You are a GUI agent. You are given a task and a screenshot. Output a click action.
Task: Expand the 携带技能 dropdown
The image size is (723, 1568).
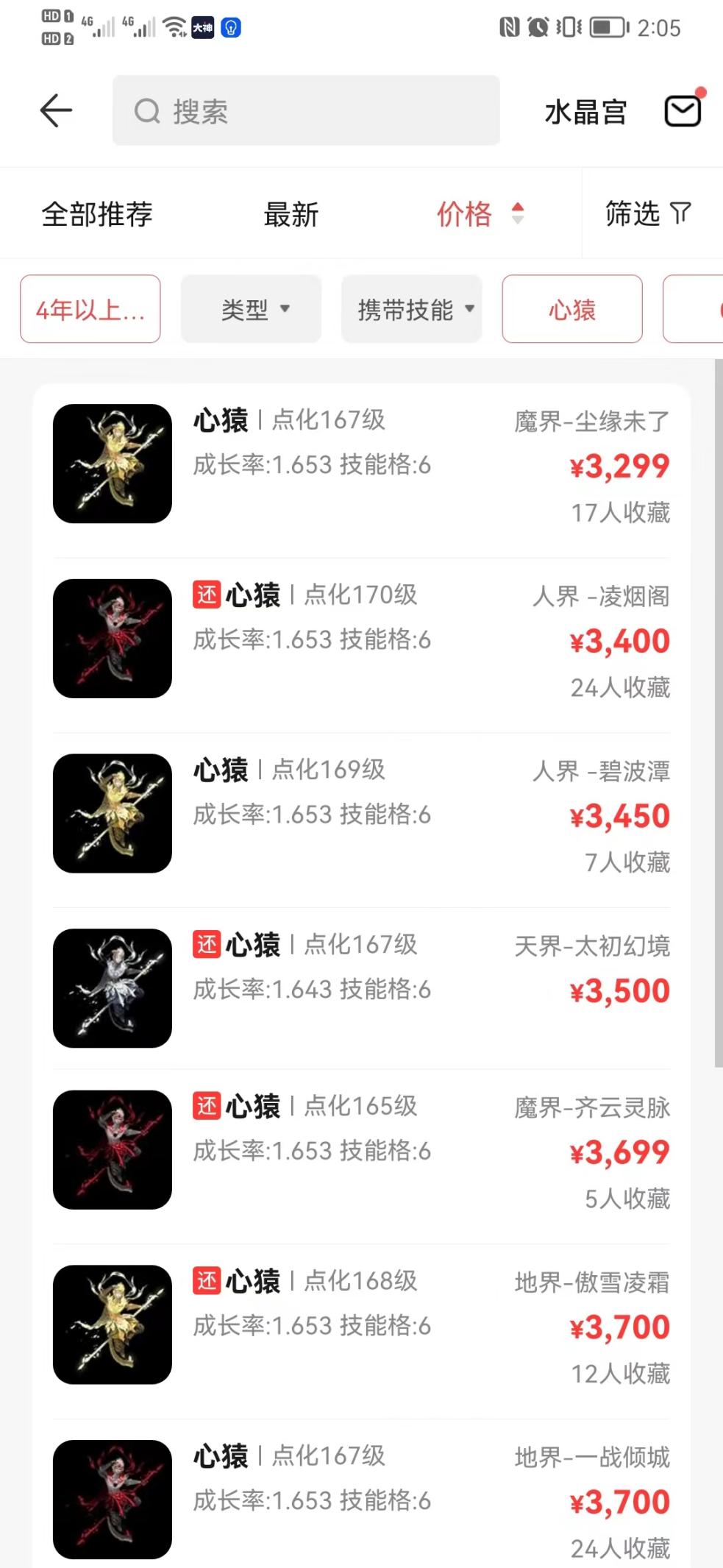click(412, 309)
